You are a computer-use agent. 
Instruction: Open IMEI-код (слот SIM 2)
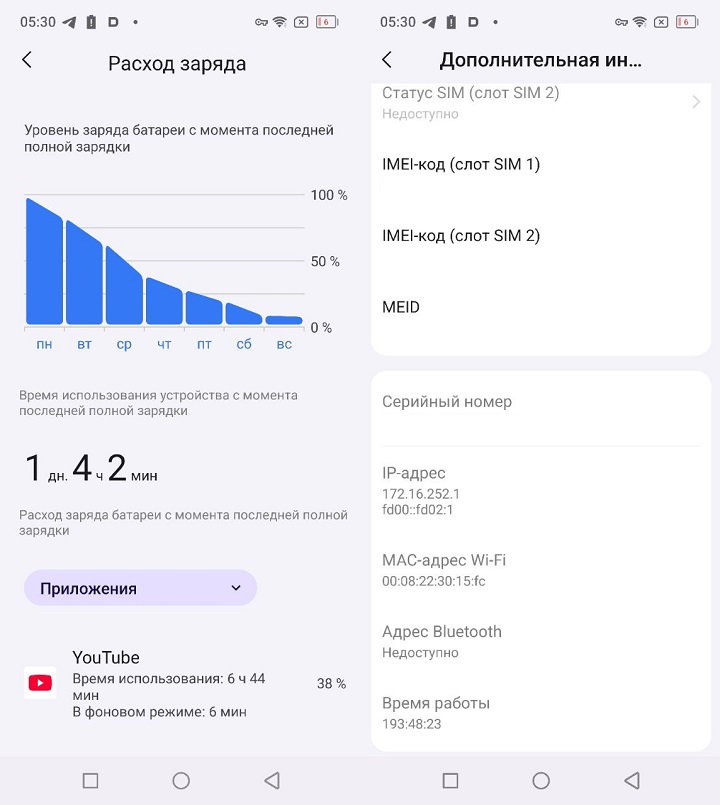[540, 236]
